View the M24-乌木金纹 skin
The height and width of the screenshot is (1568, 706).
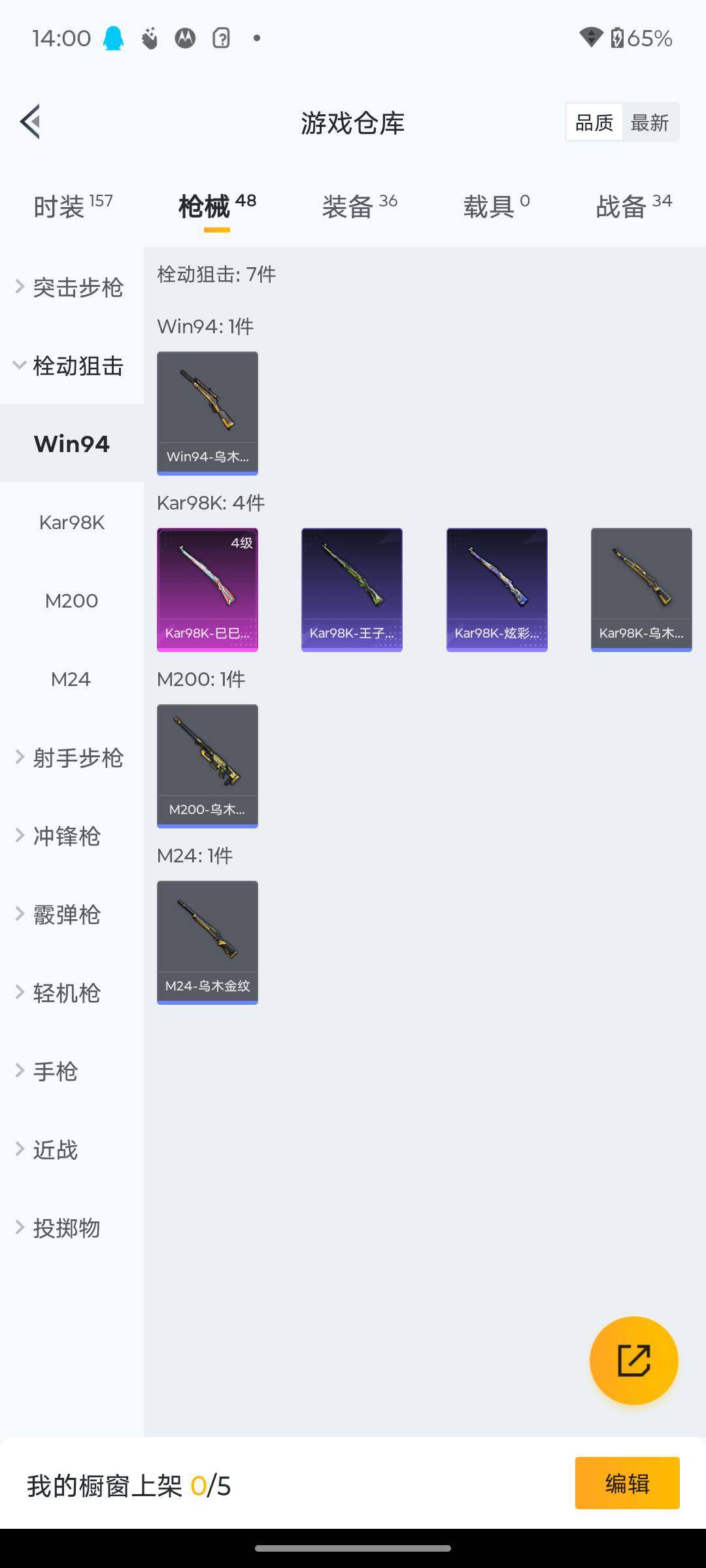[x=207, y=942]
